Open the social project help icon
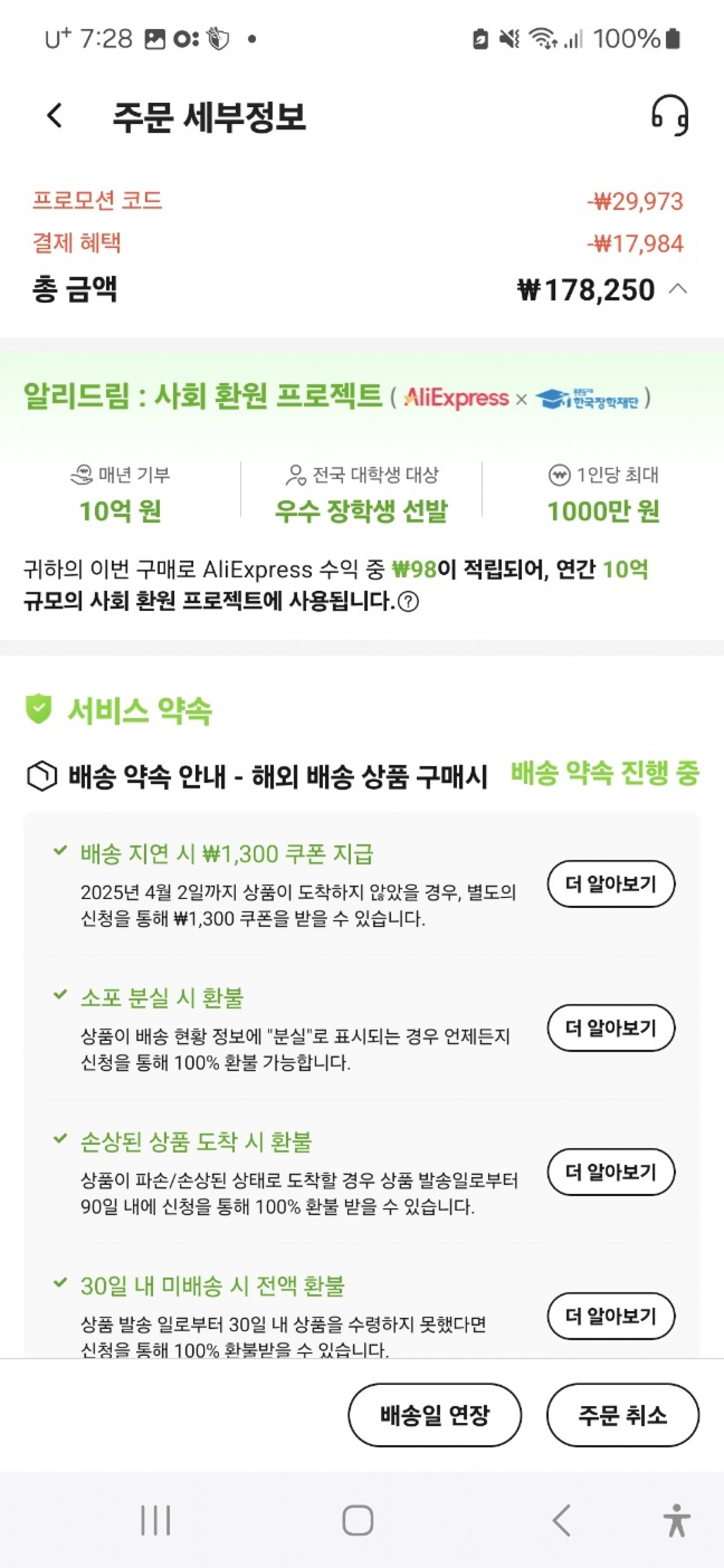 408,602
